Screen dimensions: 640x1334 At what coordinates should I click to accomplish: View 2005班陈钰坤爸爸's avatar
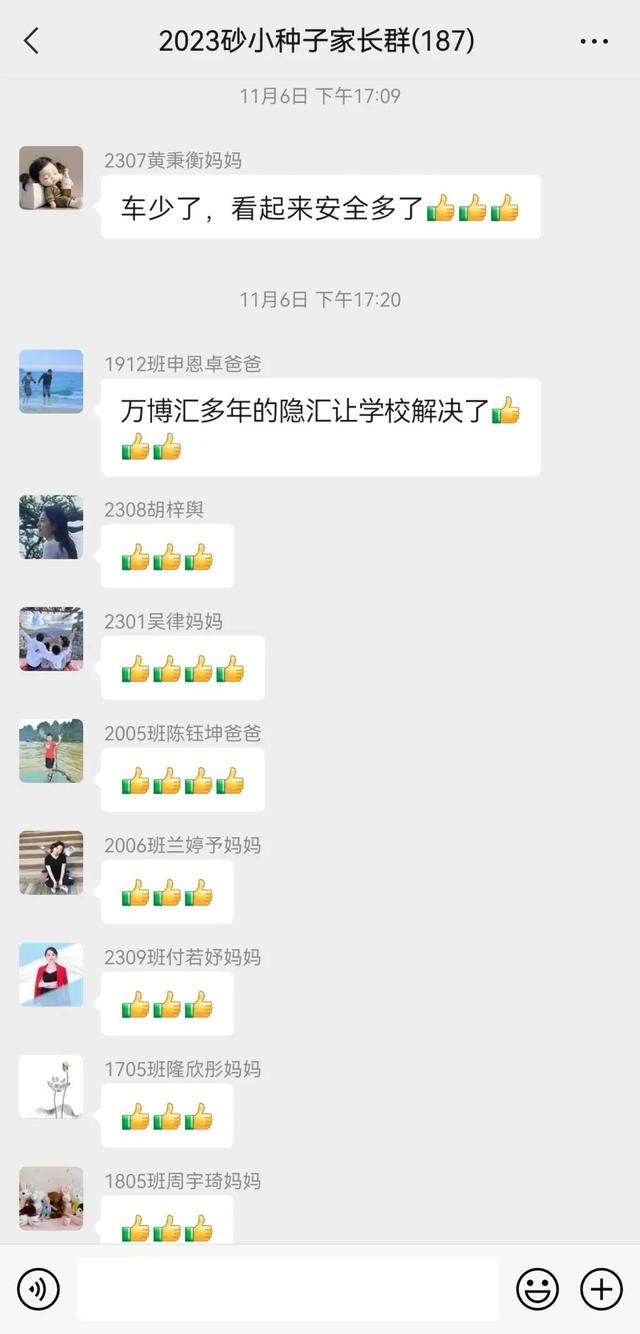(51, 751)
